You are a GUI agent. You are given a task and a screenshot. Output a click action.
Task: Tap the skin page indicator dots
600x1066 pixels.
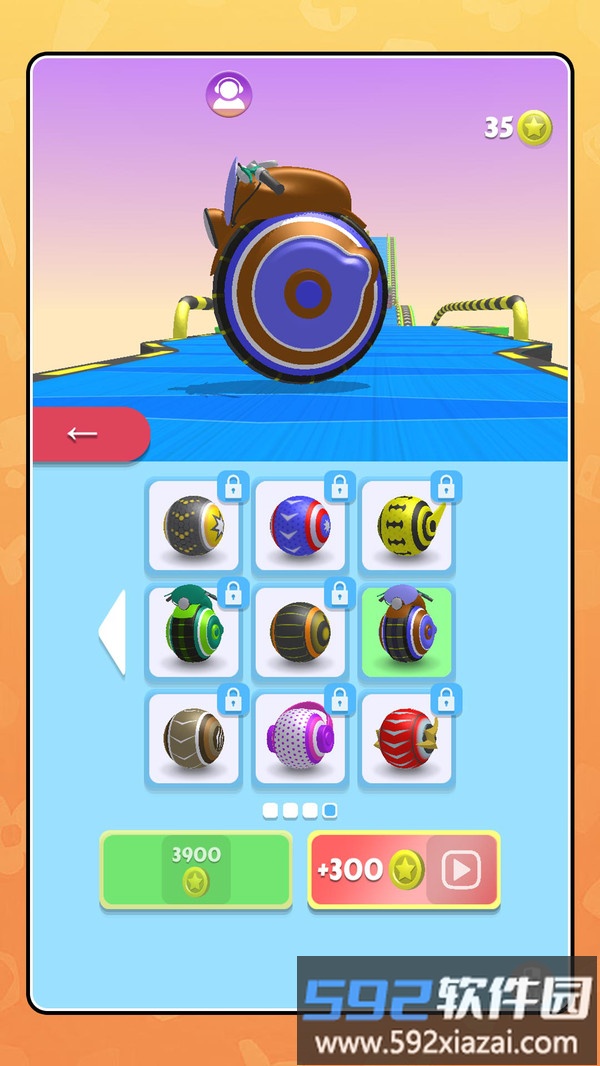click(300, 810)
